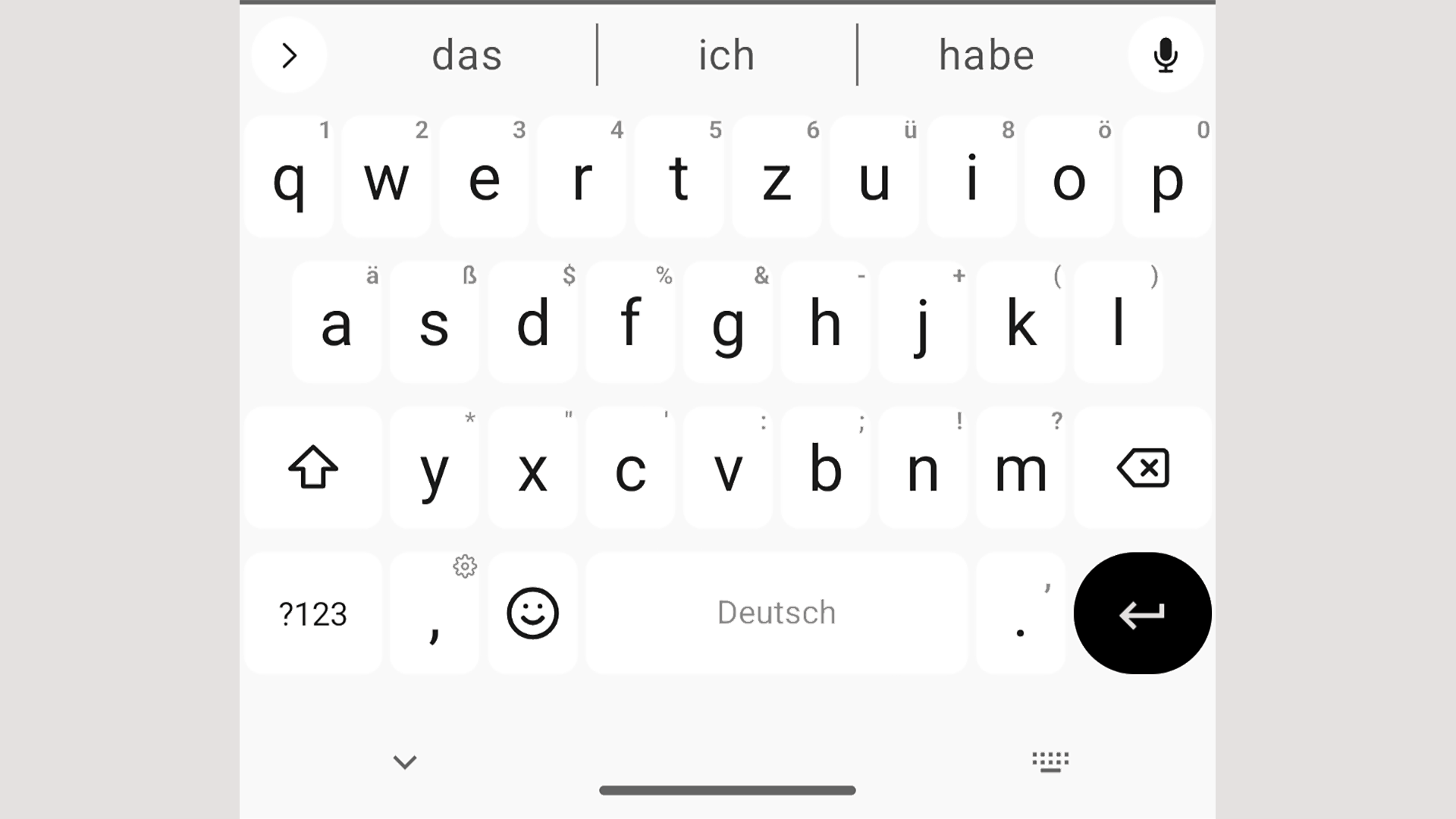1456x819 pixels.
Task: Choose the suggestion "das"
Action: coord(466,55)
